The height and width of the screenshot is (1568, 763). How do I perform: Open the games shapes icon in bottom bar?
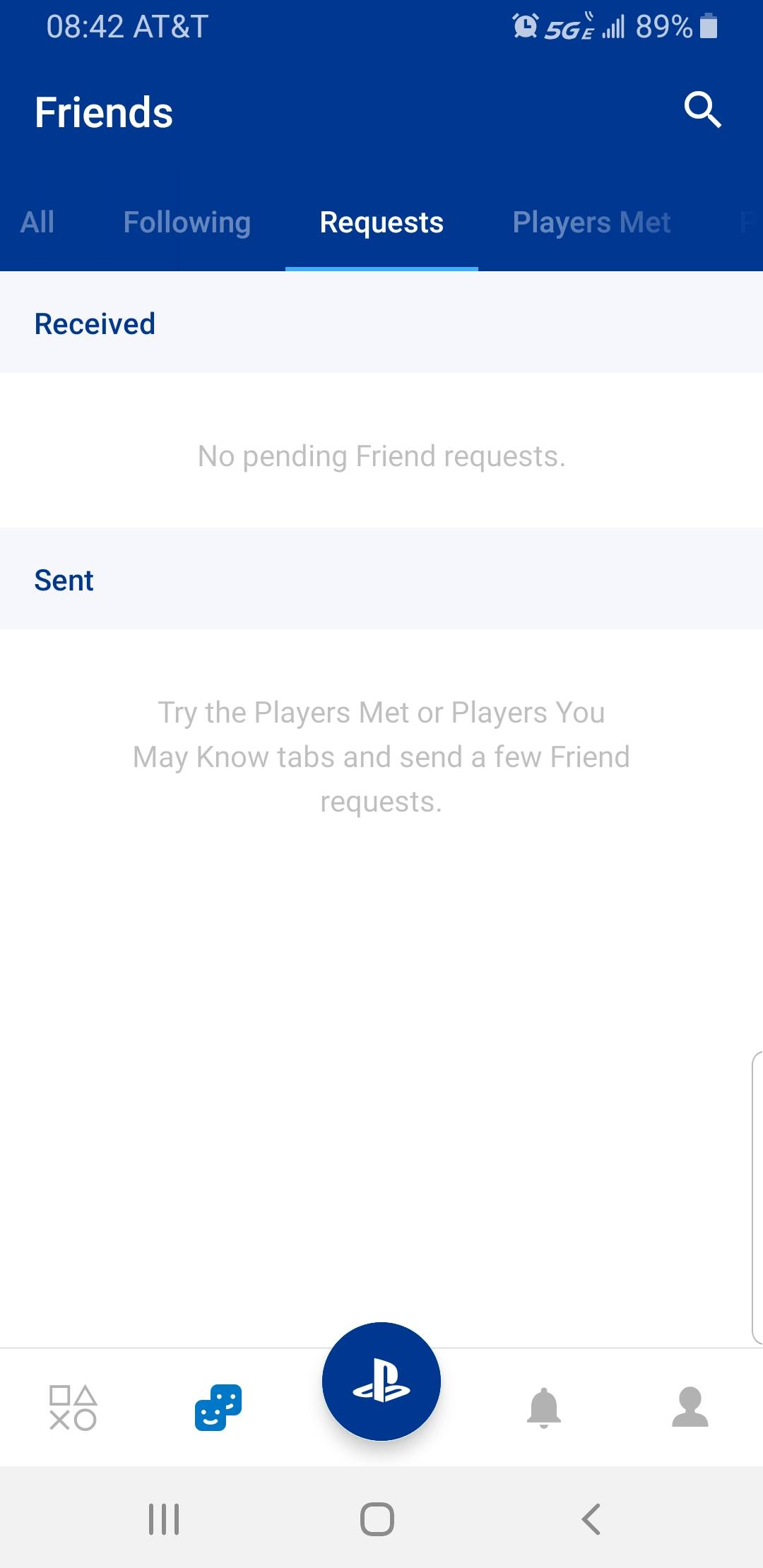click(73, 1408)
